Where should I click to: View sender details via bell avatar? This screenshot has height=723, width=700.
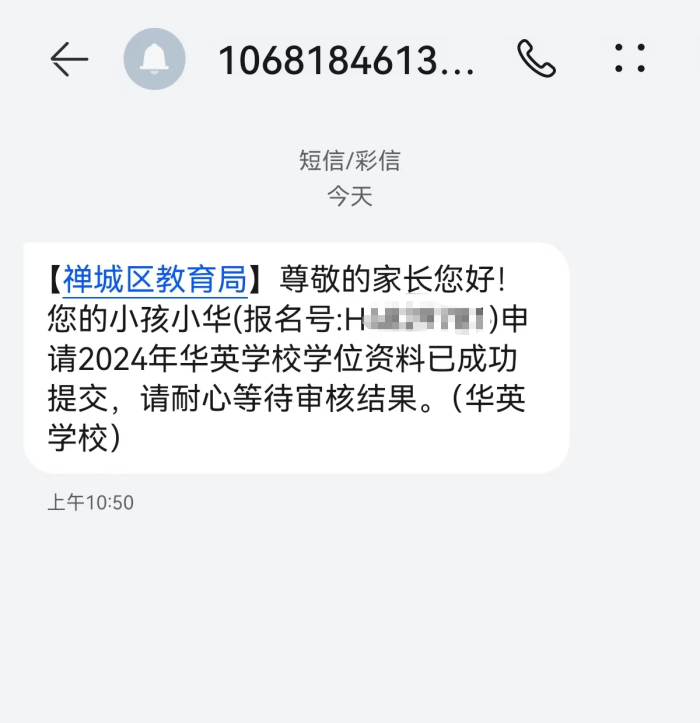154,60
